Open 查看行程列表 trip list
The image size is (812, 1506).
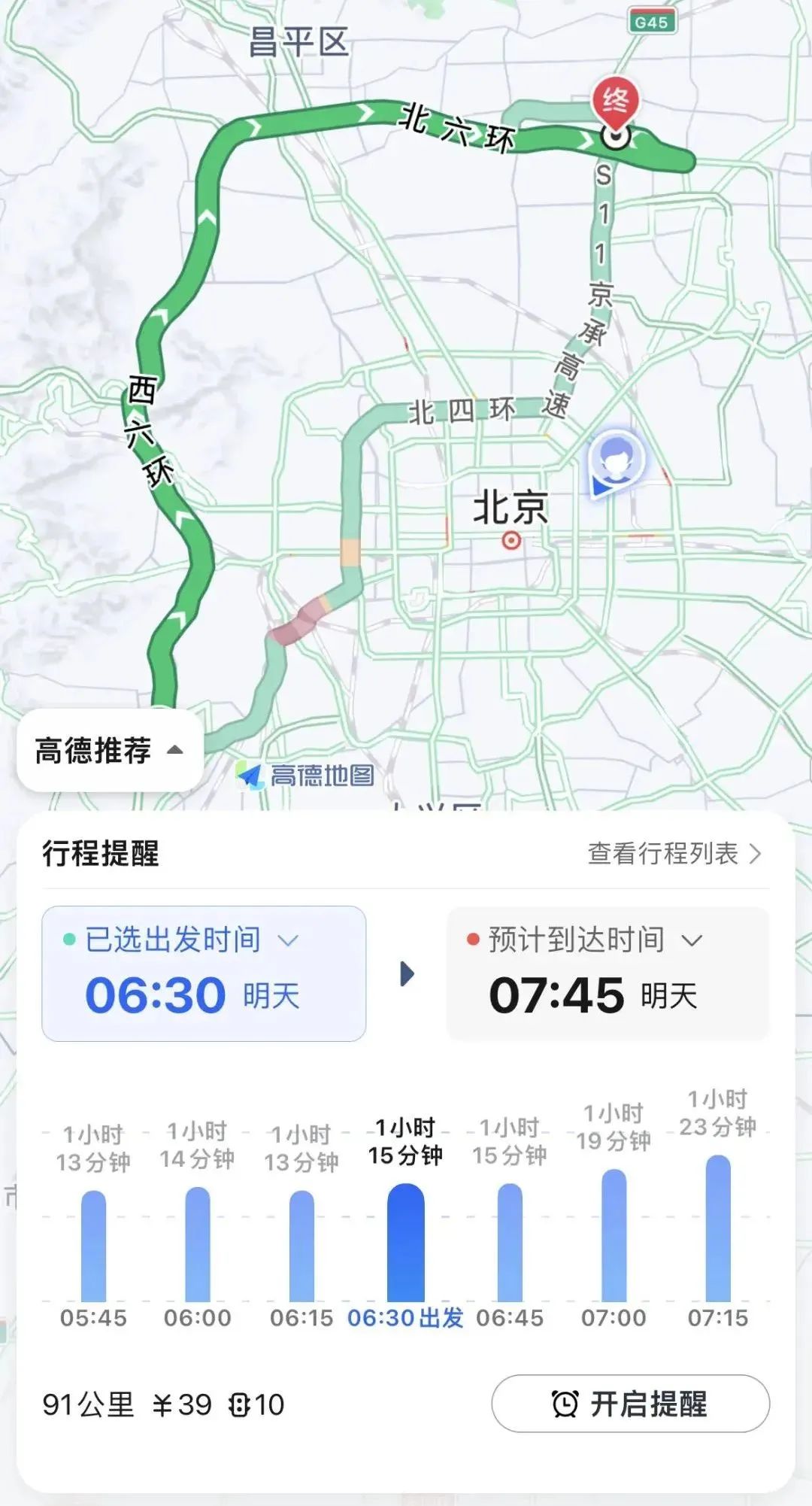674,854
